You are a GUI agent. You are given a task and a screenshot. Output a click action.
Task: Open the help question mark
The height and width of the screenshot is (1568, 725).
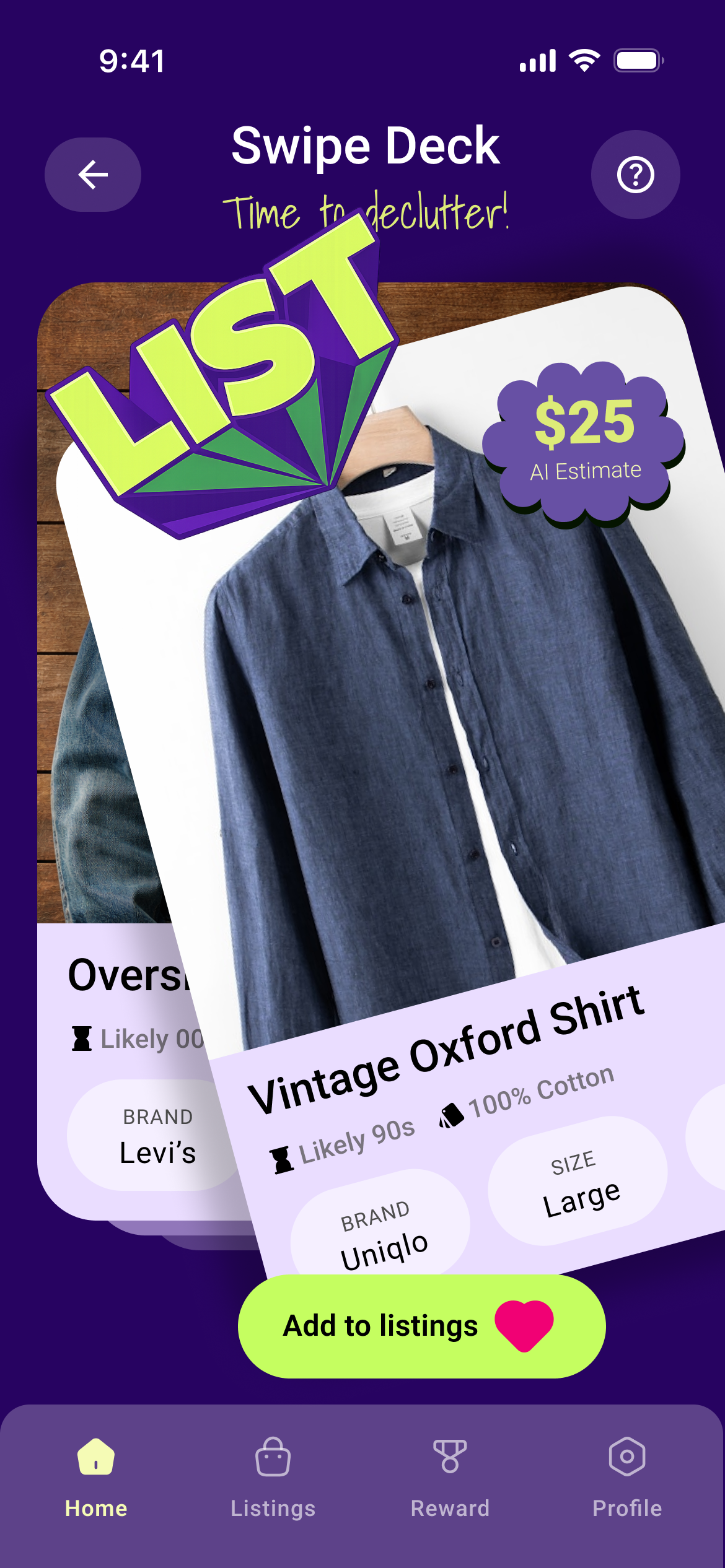(635, 175)
